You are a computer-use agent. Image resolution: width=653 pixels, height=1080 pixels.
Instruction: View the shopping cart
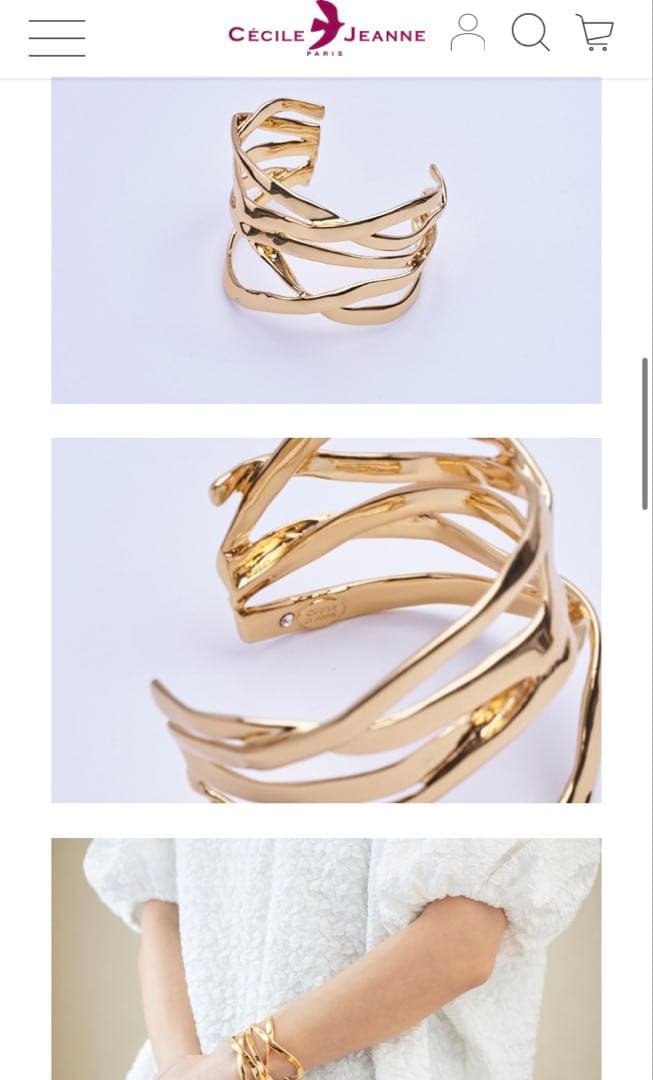click(x=595, y=33)
